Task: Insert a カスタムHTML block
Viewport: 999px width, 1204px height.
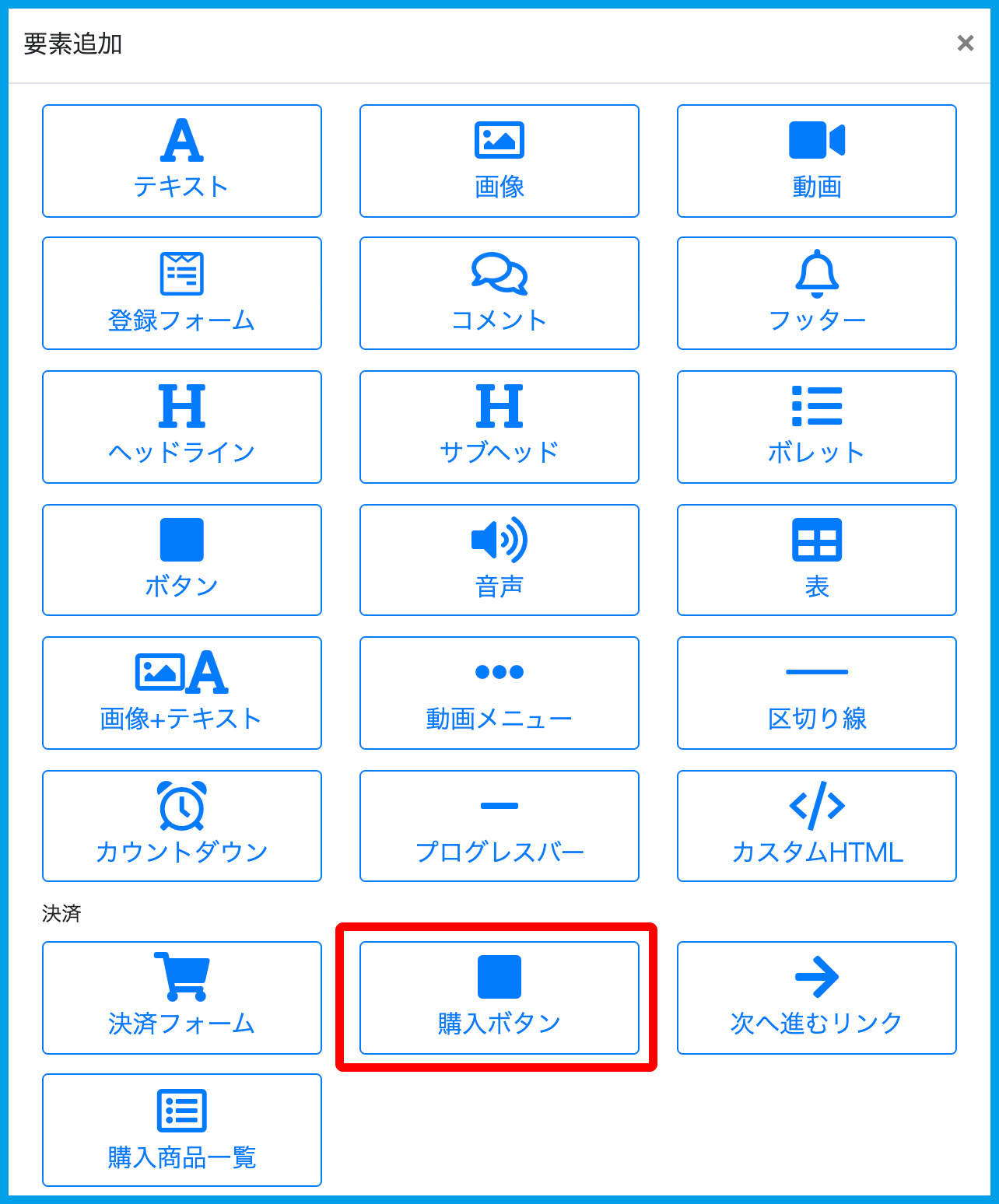Action: pyautogui.click(x=816, y=825)
